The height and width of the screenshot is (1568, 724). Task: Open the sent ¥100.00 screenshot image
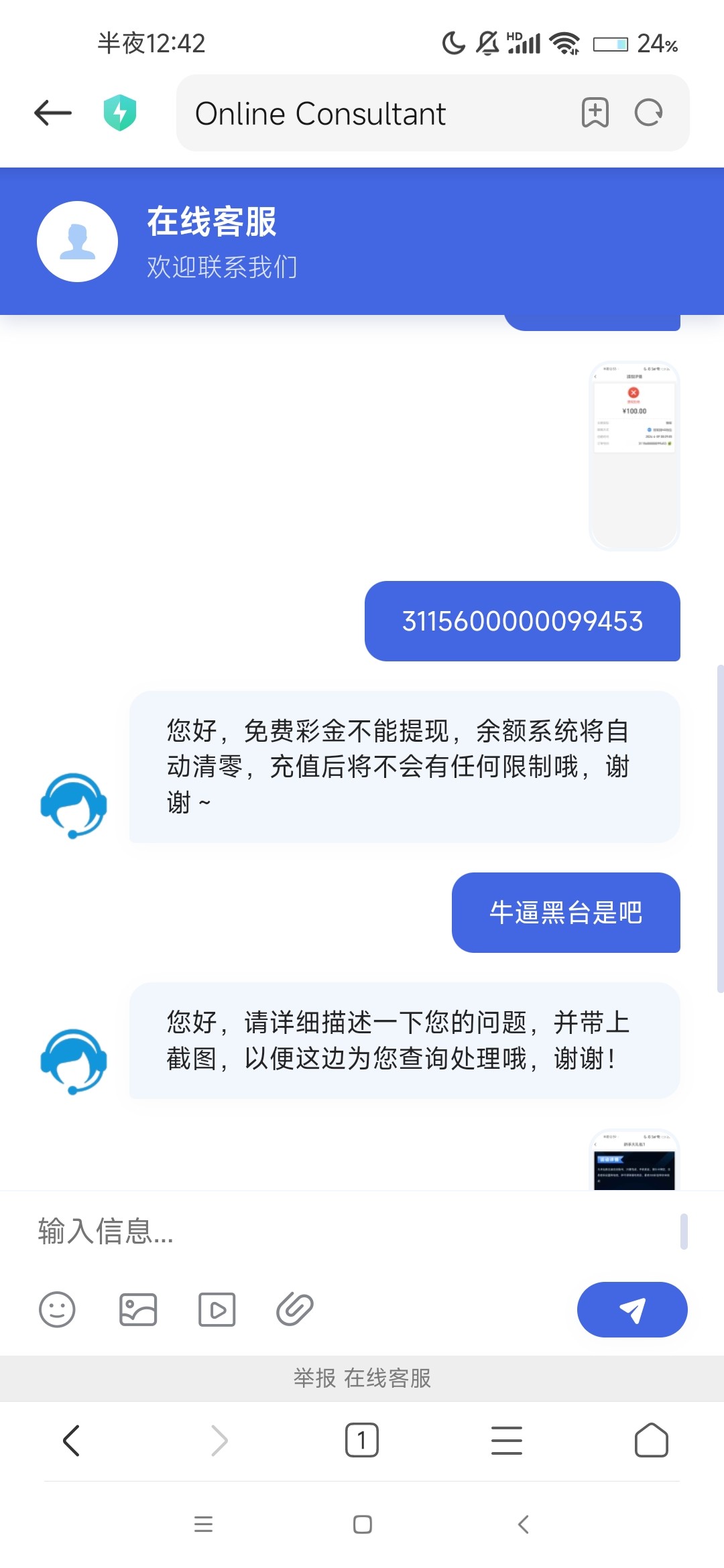click(634, 456)
